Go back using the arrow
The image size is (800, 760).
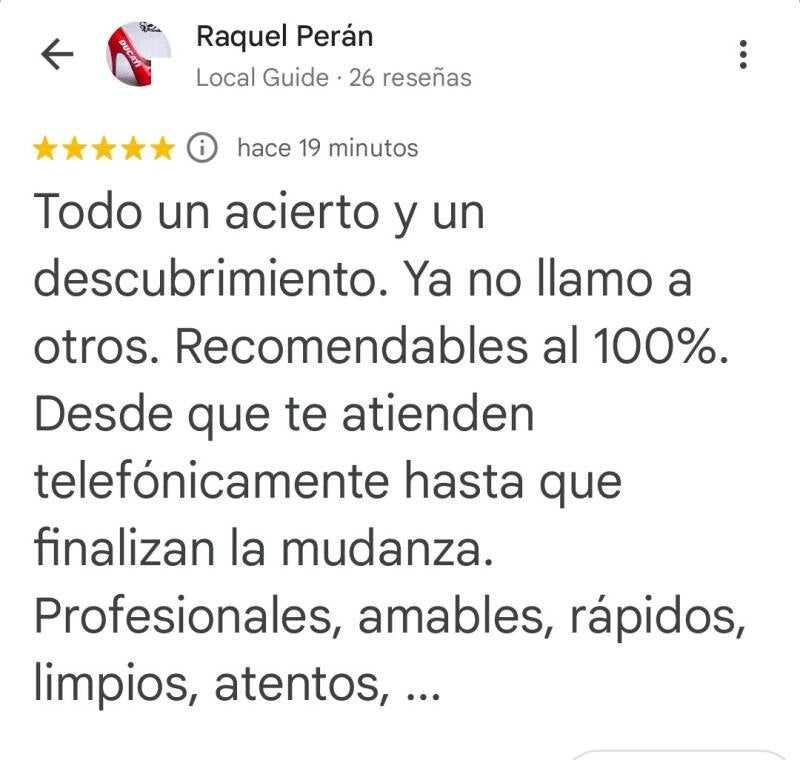pos(56,55)
